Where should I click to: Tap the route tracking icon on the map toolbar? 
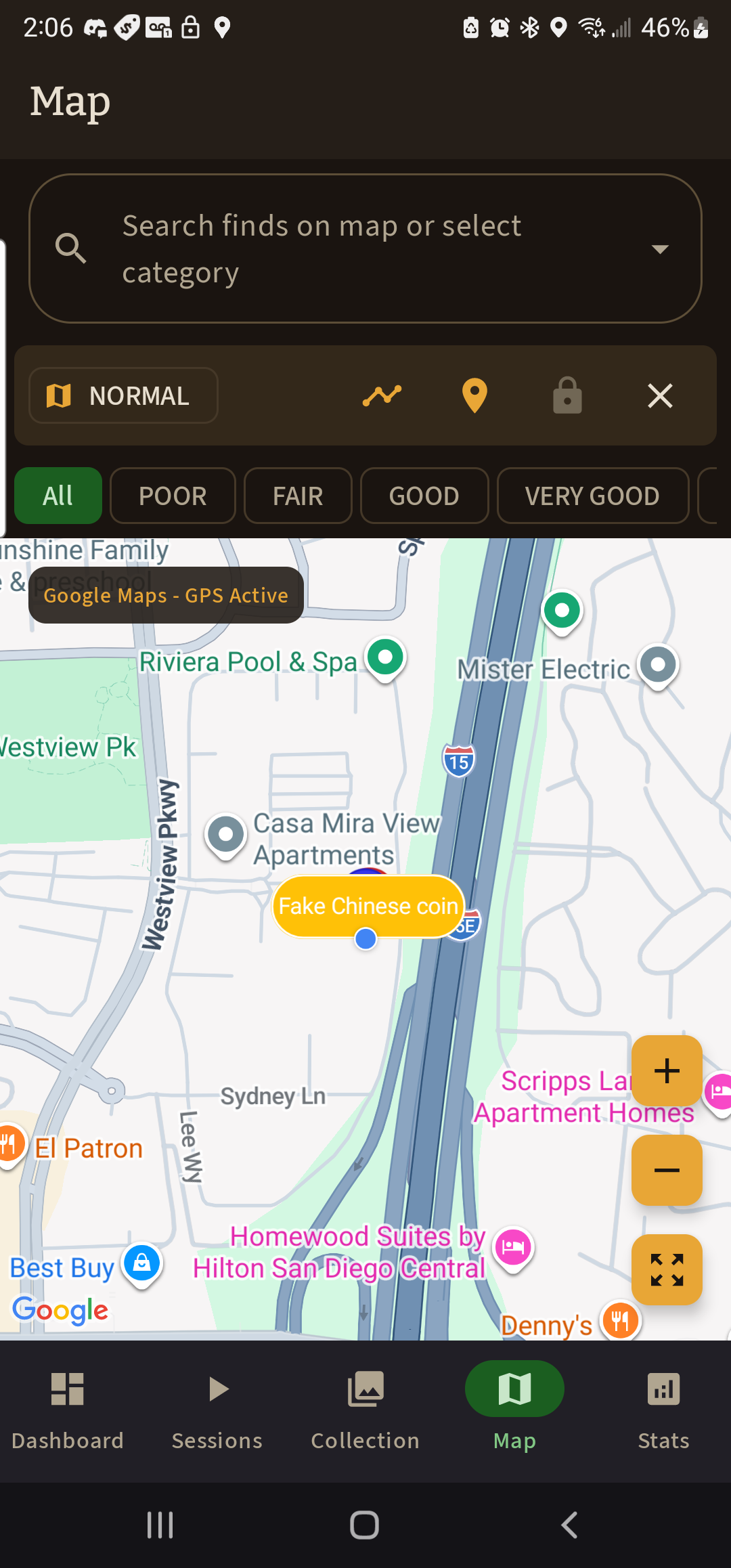point(382,395)
